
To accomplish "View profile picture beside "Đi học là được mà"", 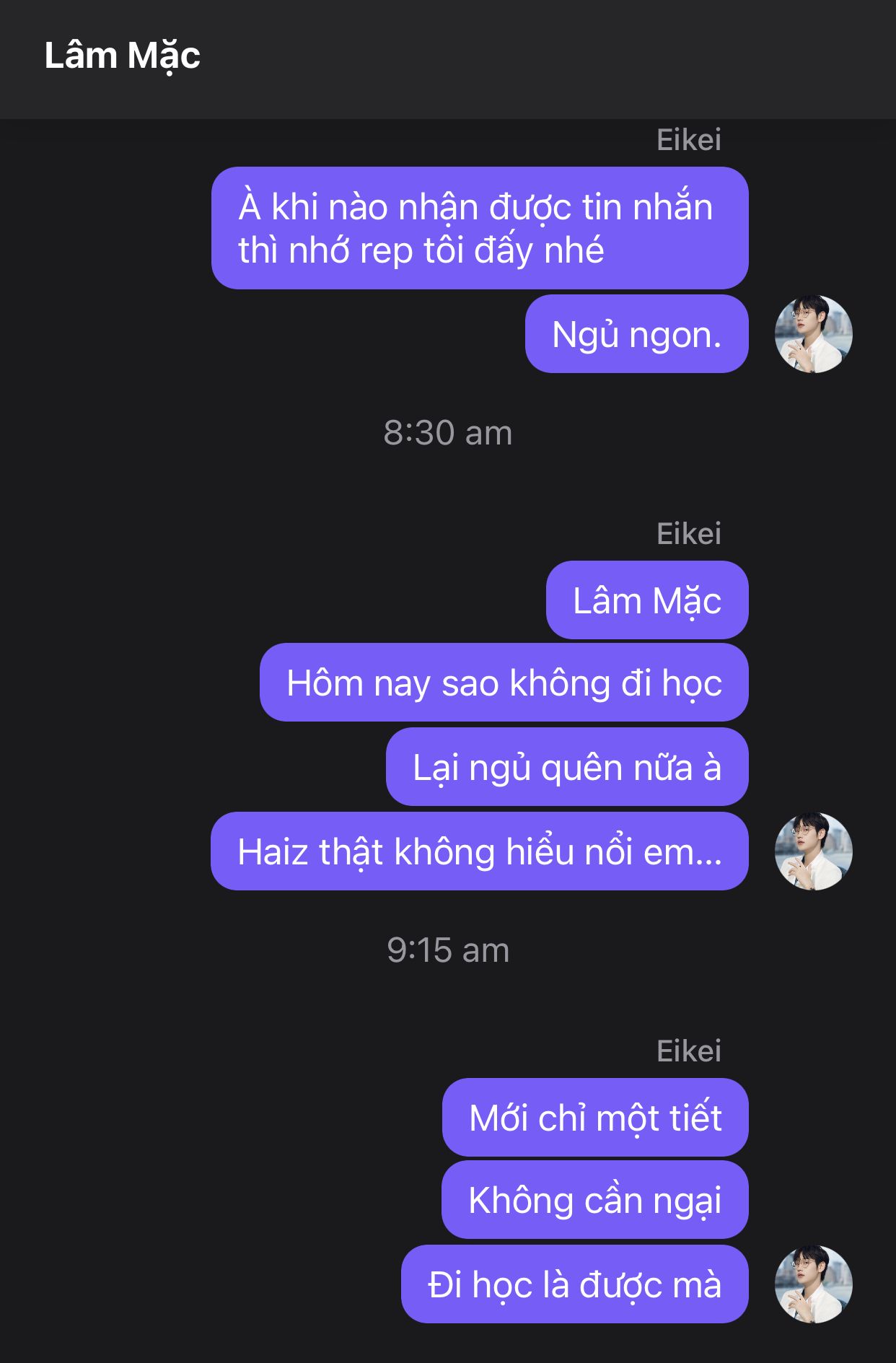I will pos(813,1284).
